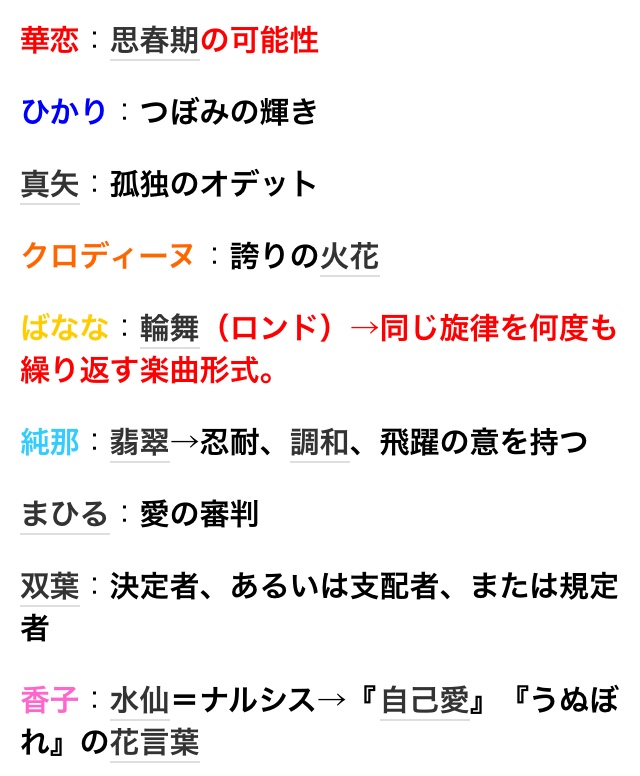View the 翡翠 keyword page
The image size is (640, 776).
click(139, 442)
